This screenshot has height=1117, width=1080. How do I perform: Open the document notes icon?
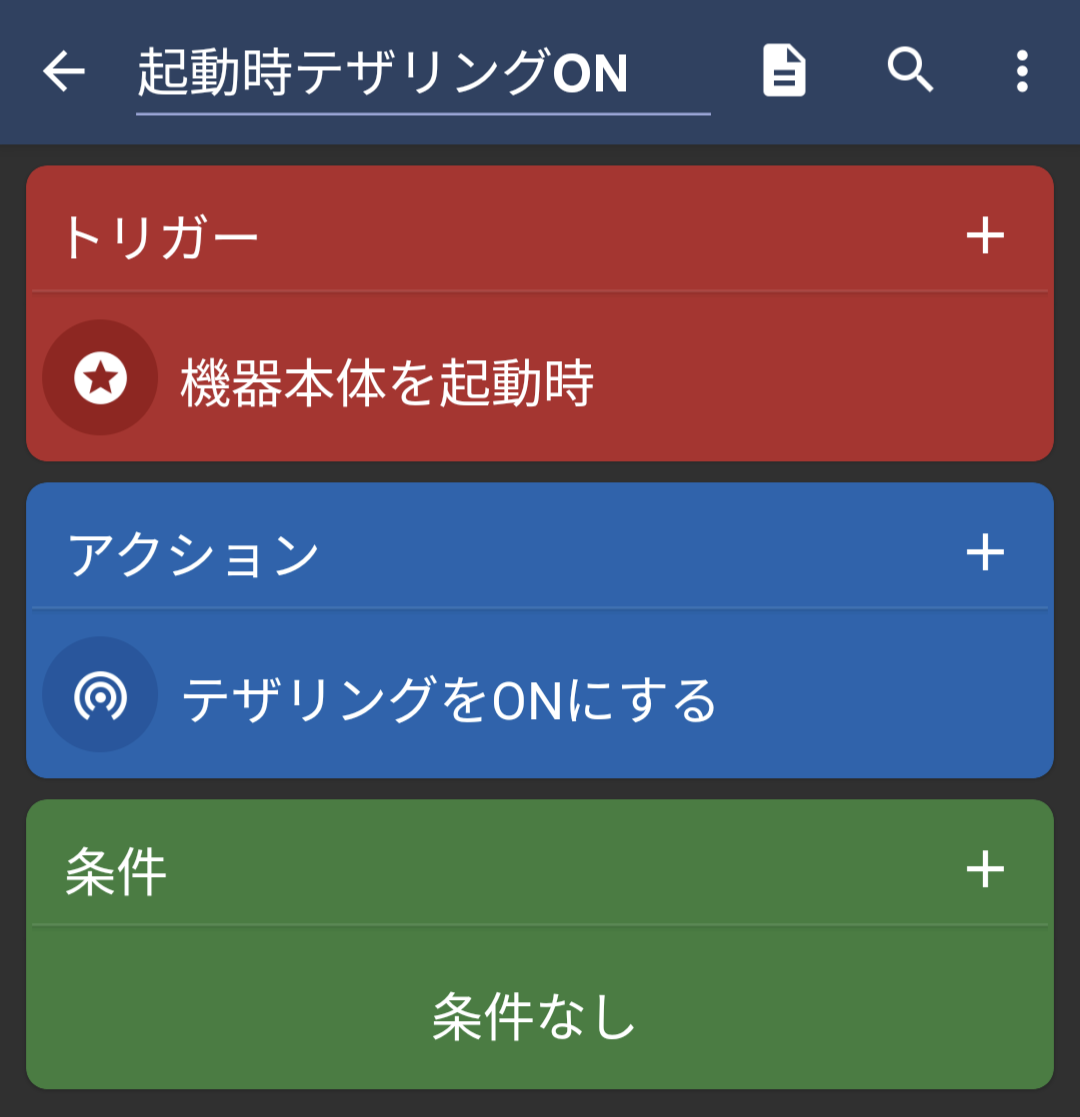(x=784, y=72)
